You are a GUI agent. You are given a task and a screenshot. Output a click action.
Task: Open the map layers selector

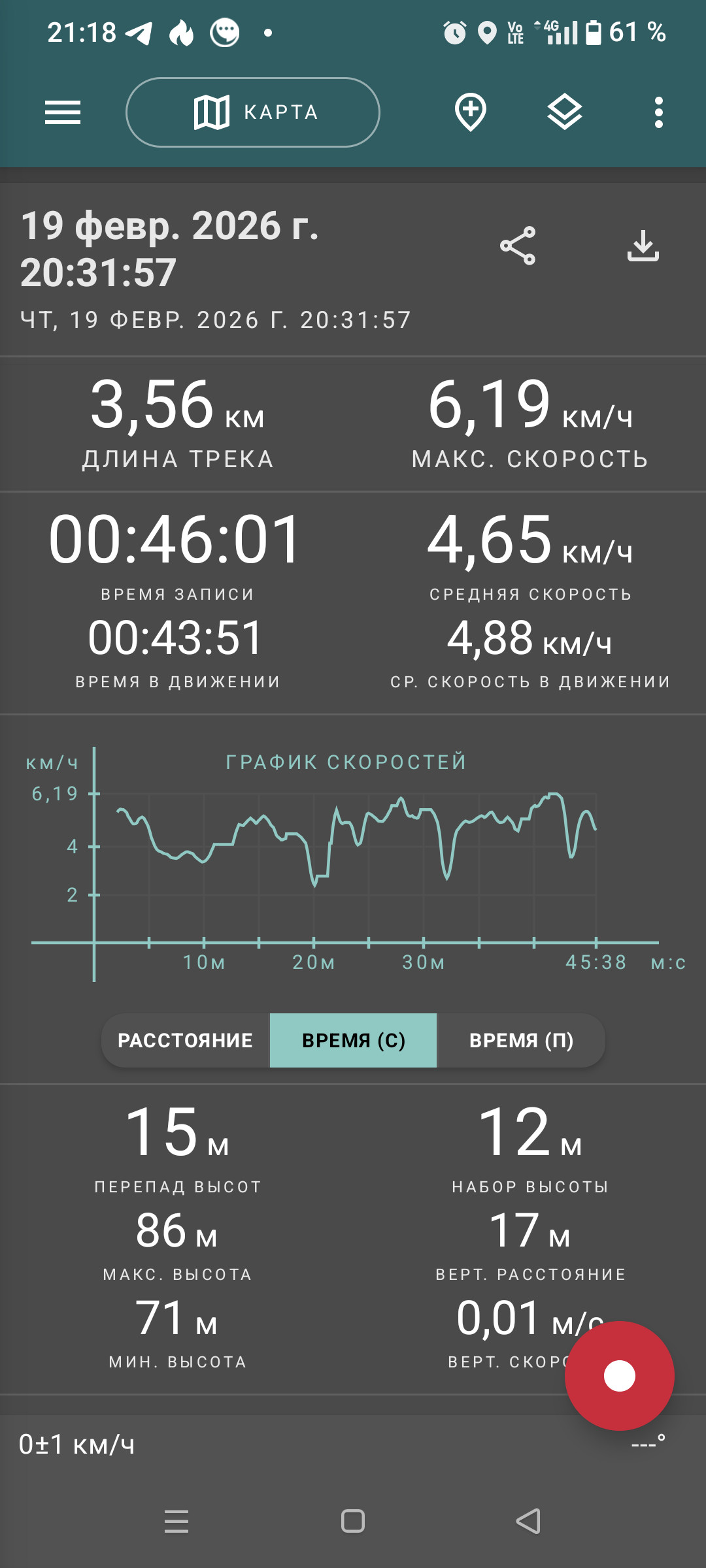tap(565, 112)
